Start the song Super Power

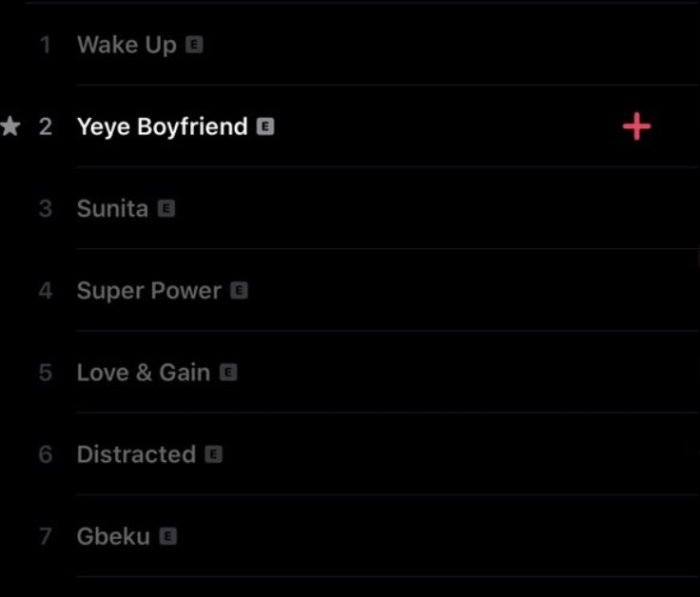149,291
